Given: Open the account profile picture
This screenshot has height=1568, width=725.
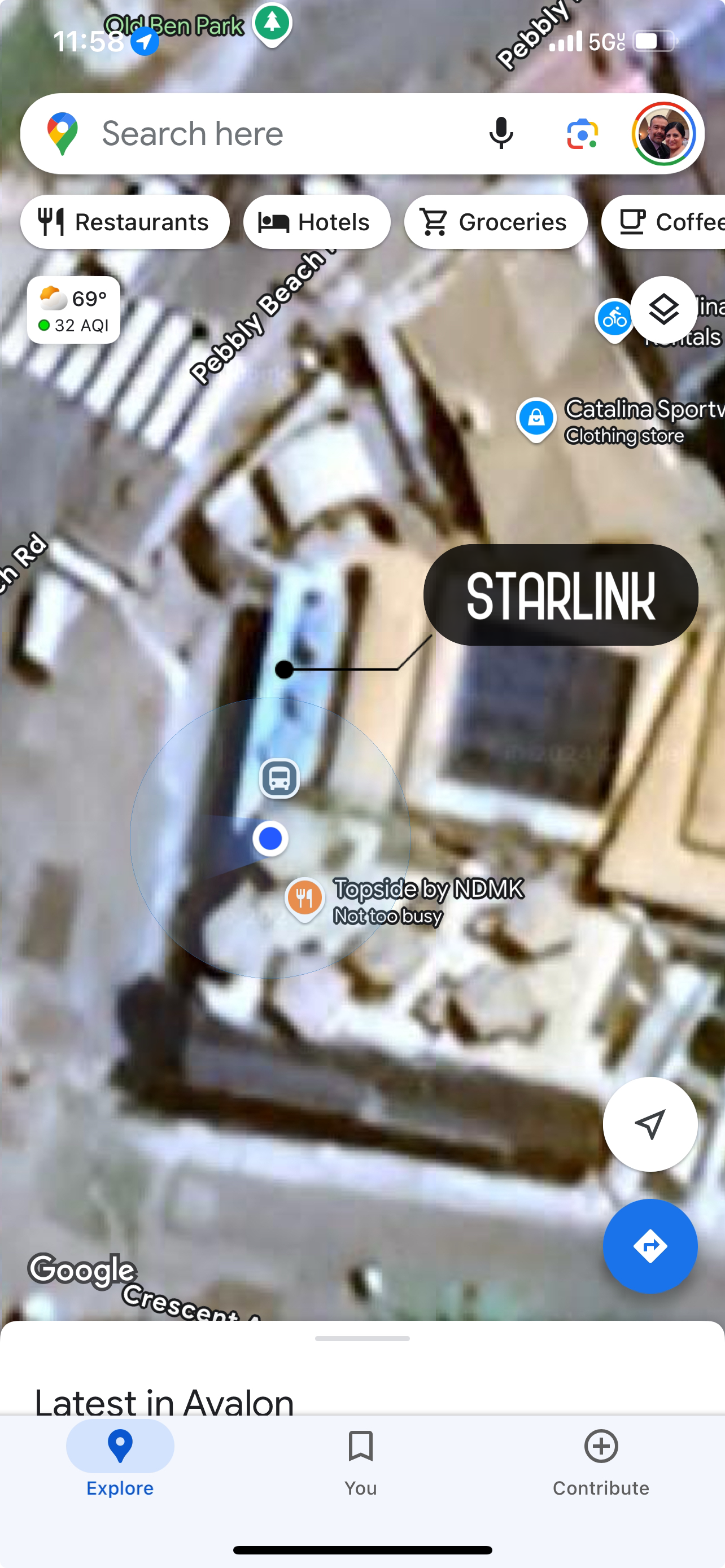Looking at the screenshot, I should [x=663, y=134].
